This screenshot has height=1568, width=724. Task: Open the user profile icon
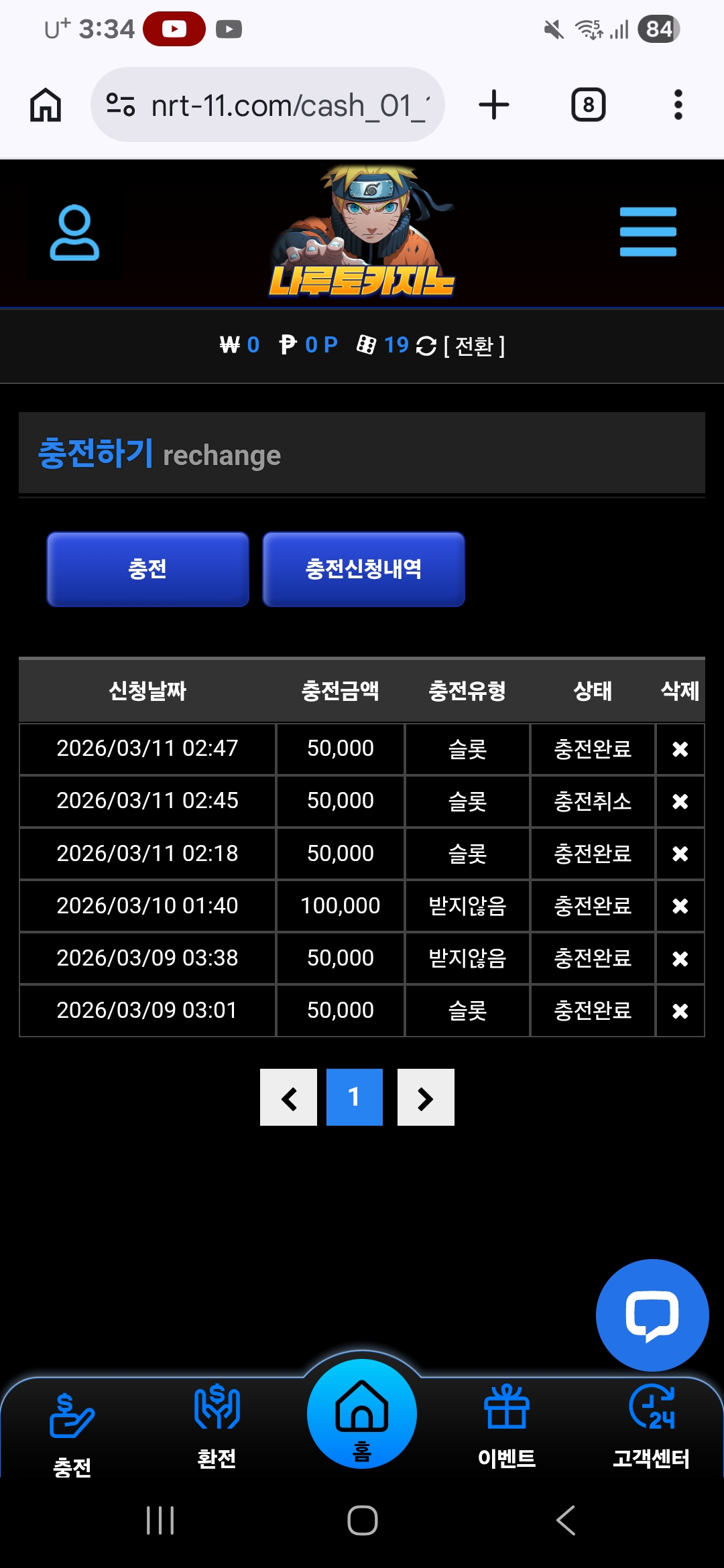(74, 233)
